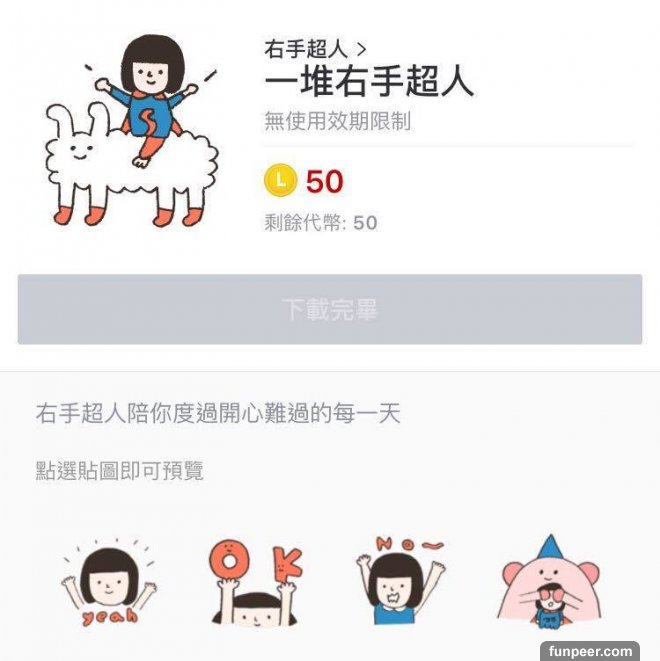Tap the 下載完畢 button
Screen dimensions: 660x661
pyautogui.click(x=330, y=310)
